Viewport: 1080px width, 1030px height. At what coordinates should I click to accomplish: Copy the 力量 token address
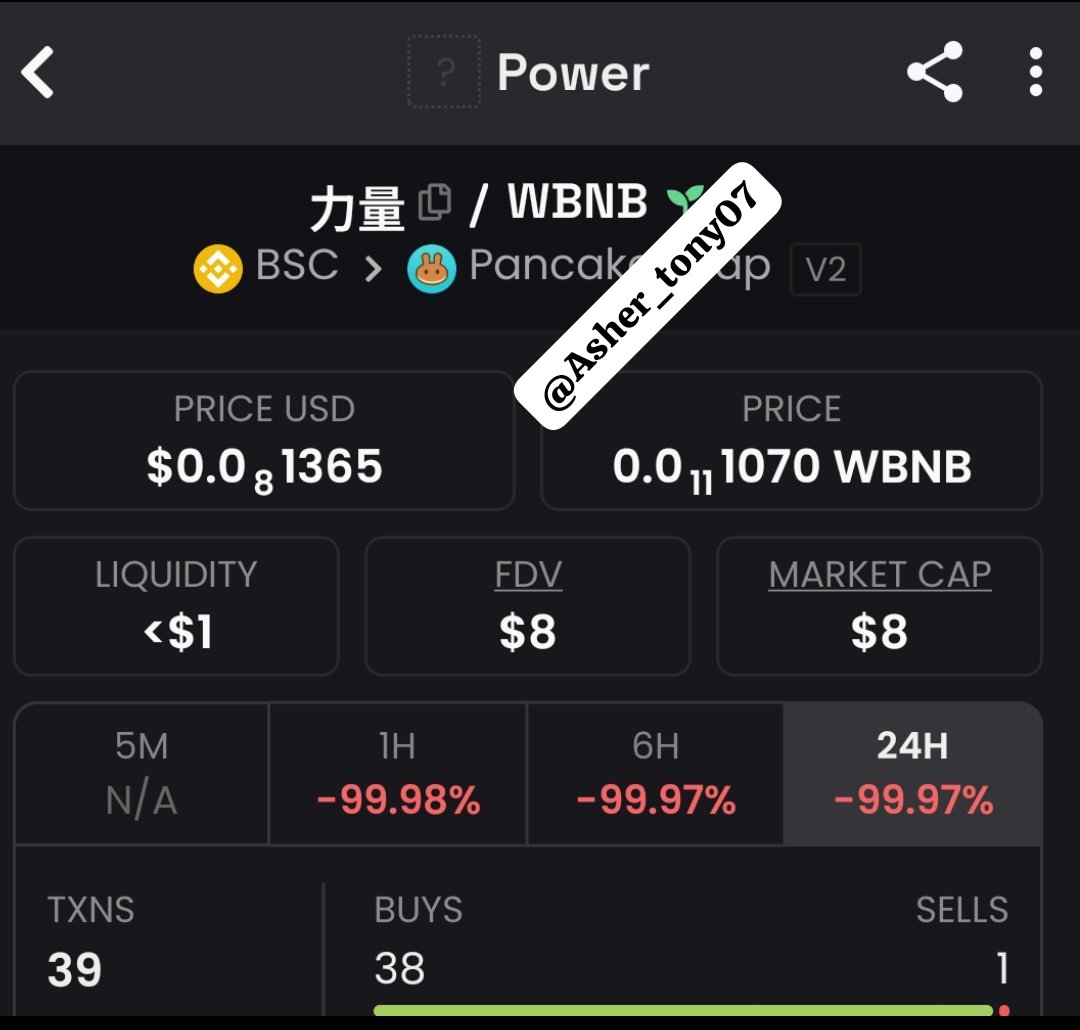tap(434, 203)
